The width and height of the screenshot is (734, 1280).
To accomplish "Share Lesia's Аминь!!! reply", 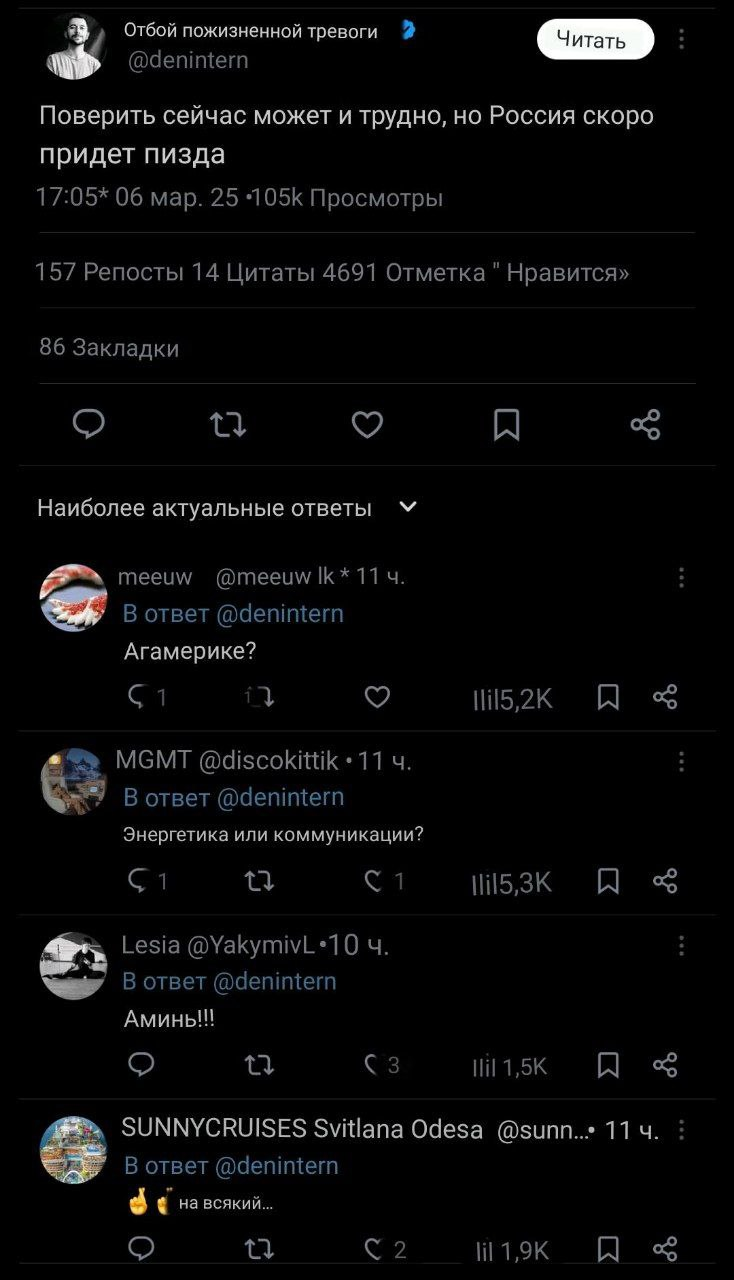I will (x=665, y=1065).
